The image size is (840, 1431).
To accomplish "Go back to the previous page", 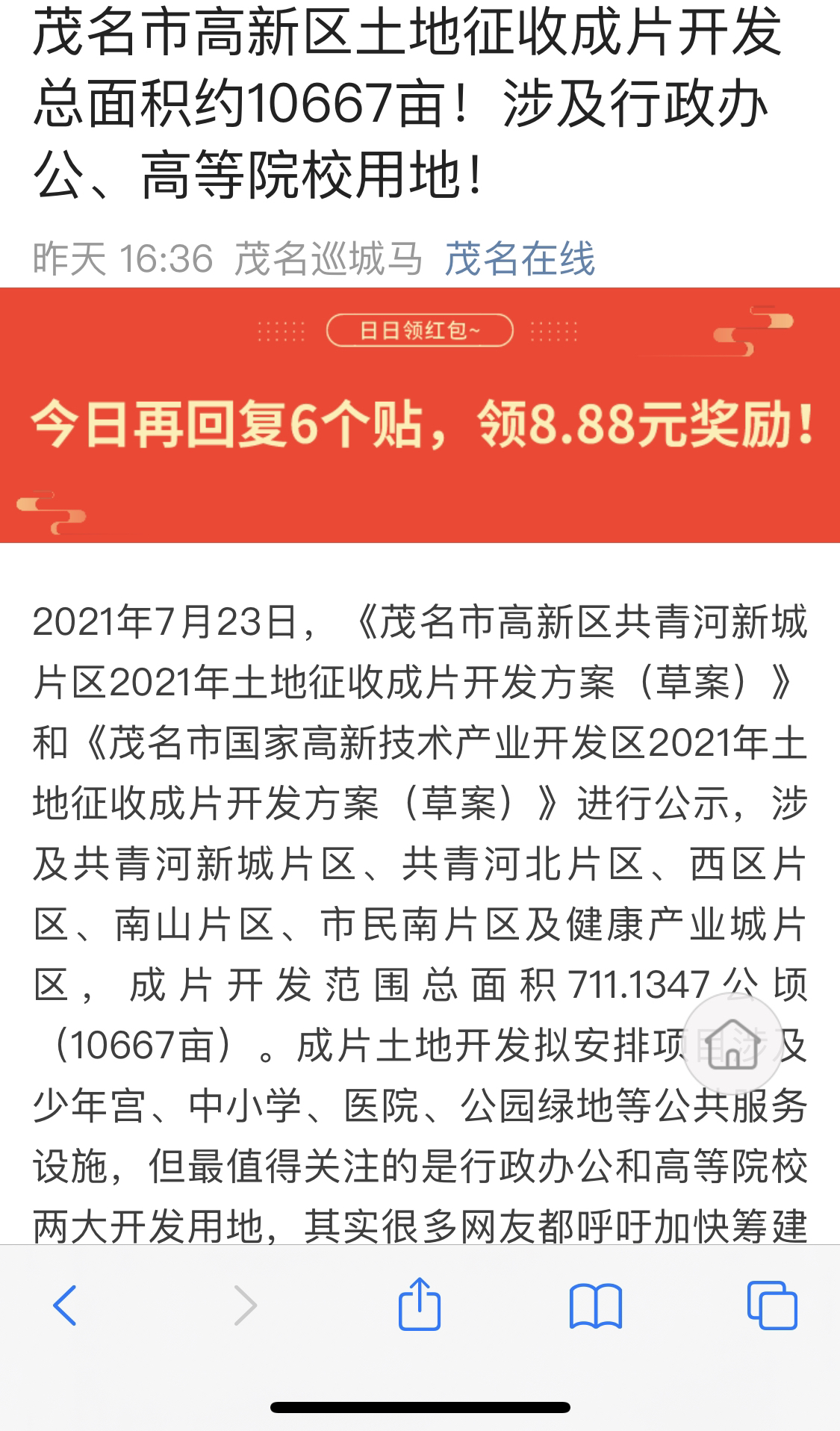I will click(65, 1306).
